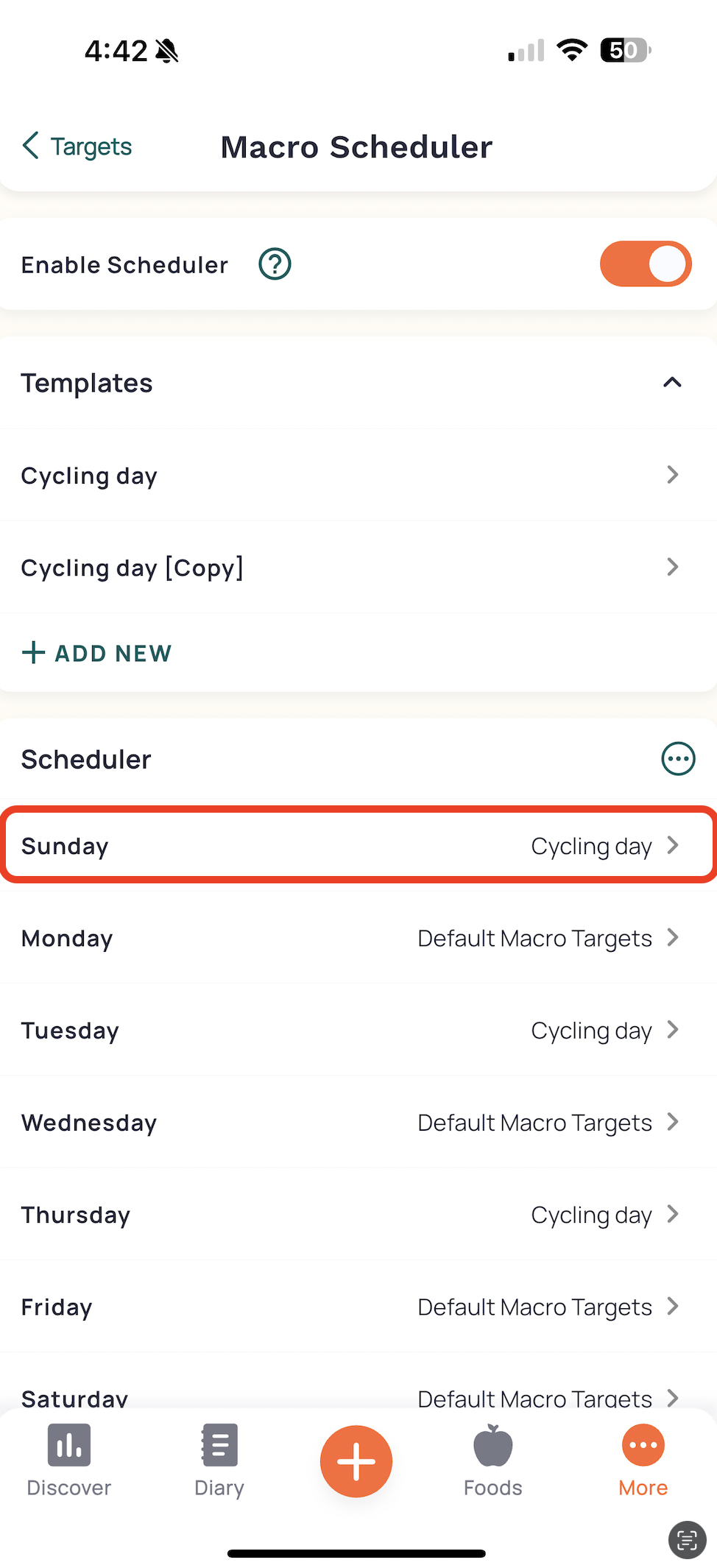Viewport: 717px width, 1568px height.
Task: Edit Tuesday's assigned template
Action: point(358,1030)
